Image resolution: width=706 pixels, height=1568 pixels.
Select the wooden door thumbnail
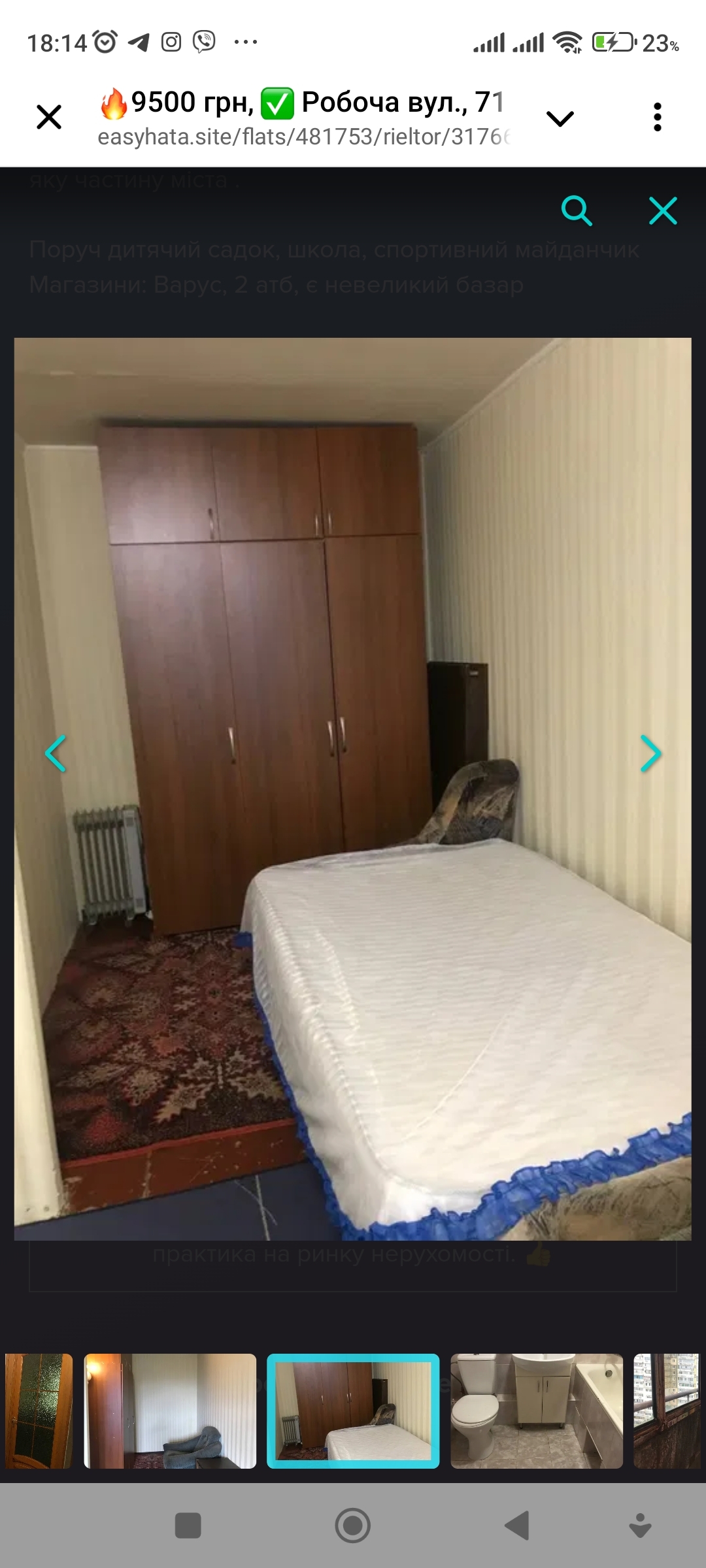pyautogui.click(x=39, y=1411)
